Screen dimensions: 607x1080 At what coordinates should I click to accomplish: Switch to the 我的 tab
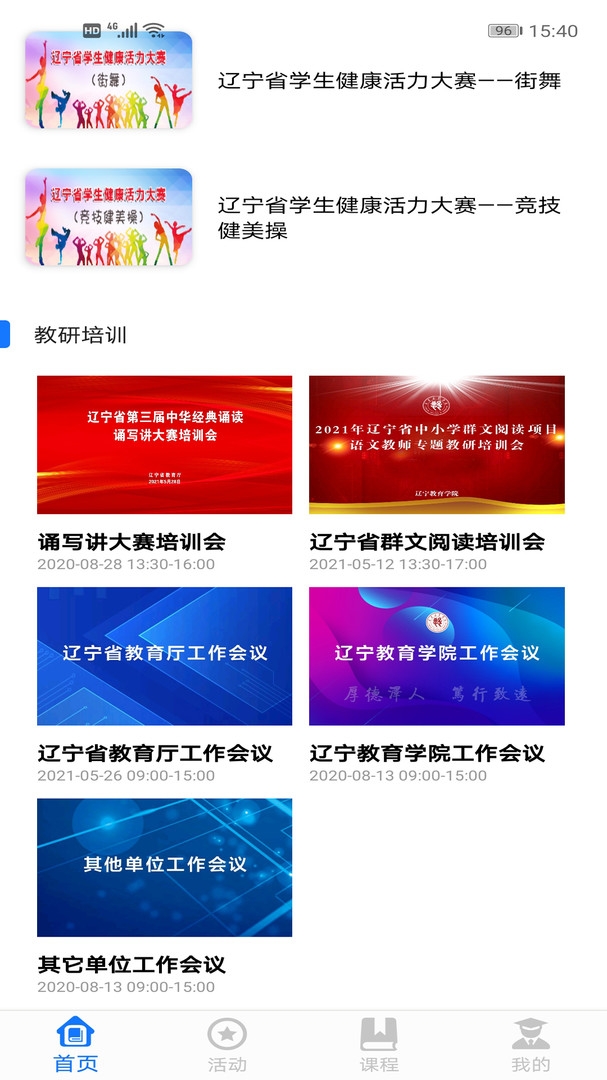[x=530, y=1045]
